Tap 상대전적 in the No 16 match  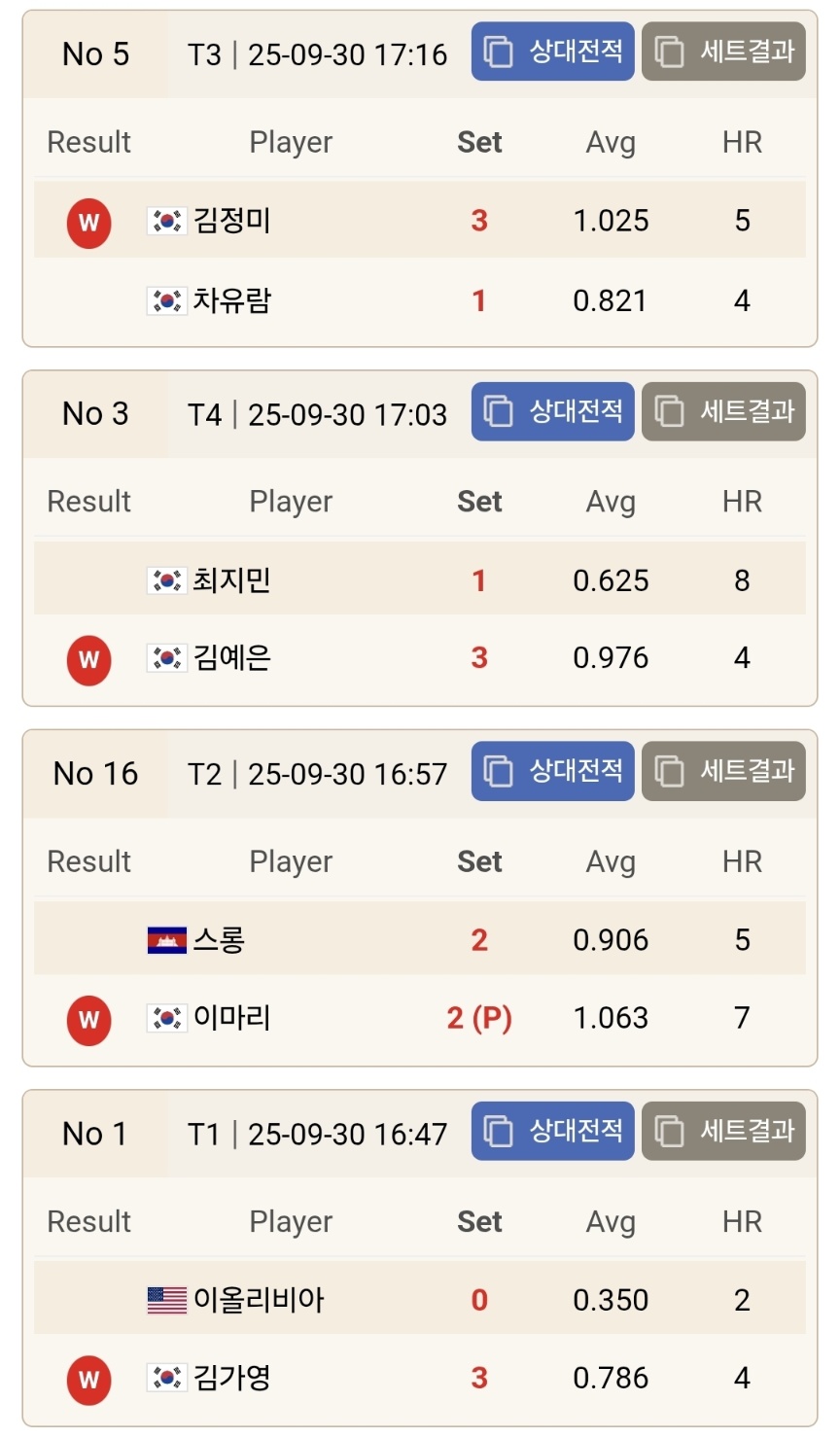pyautogui.click(x=552, y=771)
